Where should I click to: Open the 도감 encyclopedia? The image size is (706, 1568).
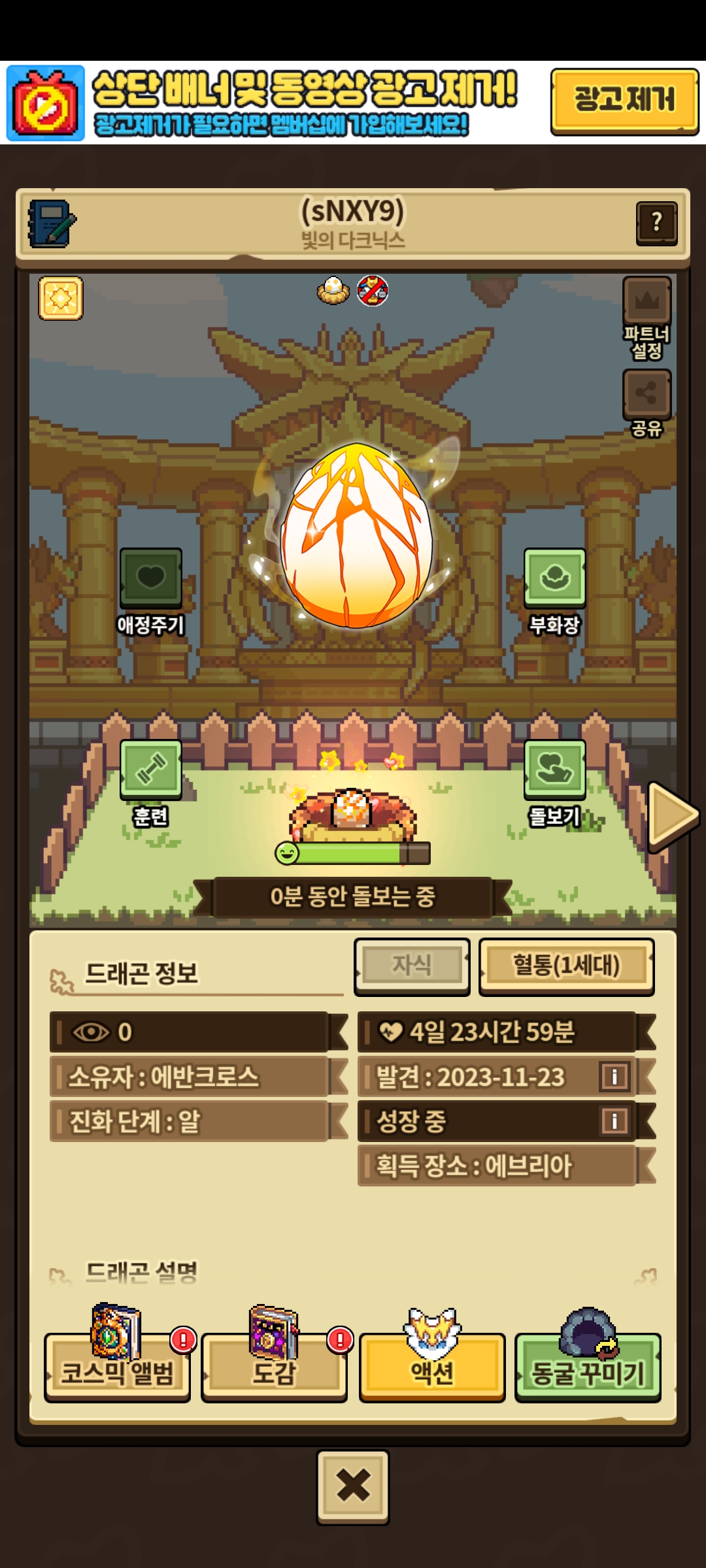click(275, 1372)
